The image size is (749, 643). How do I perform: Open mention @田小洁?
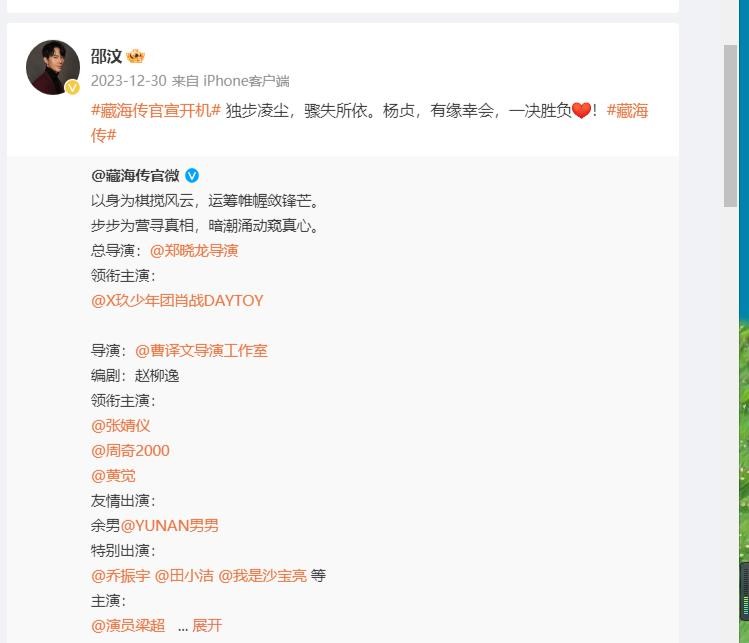(x=184, y=575)
